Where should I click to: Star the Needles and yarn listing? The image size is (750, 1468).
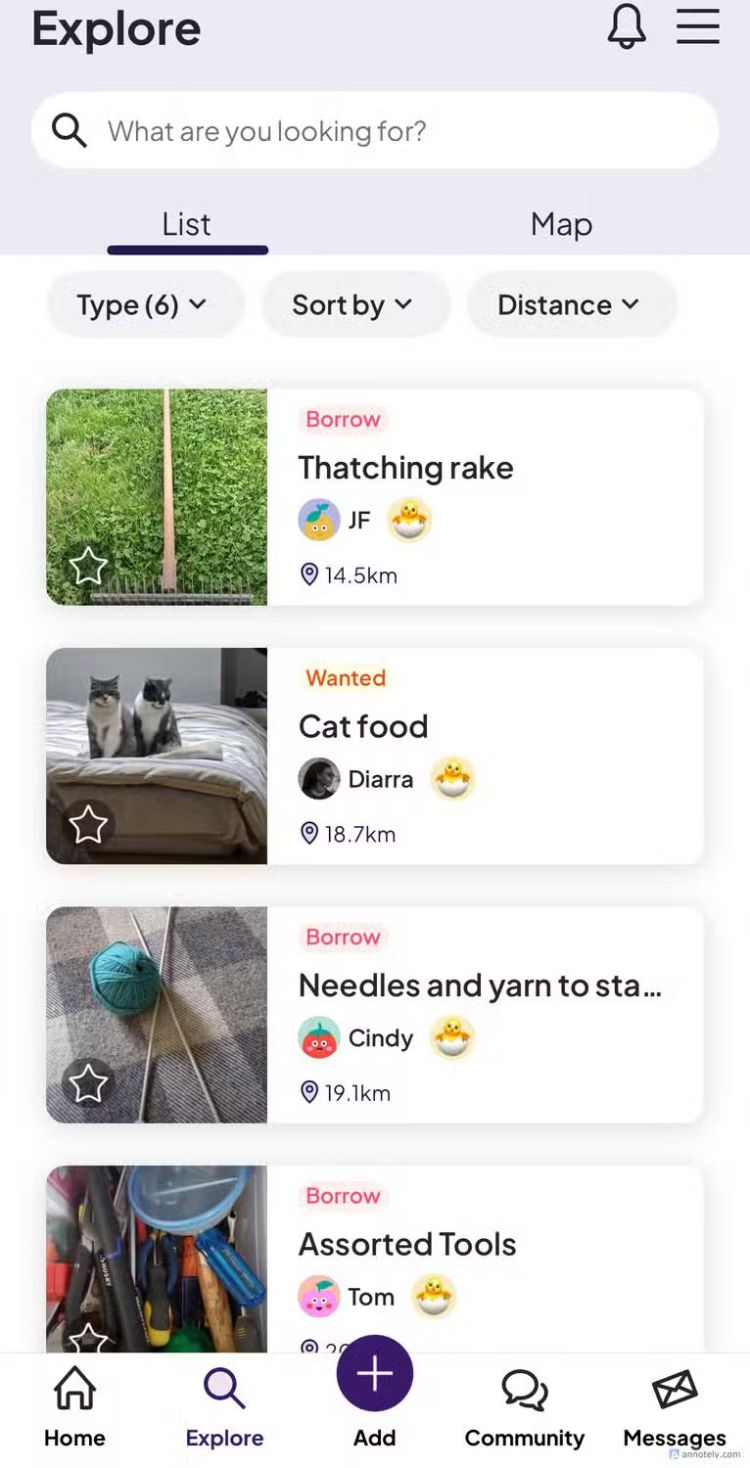pyautogui.click(x=88, y=1084)
